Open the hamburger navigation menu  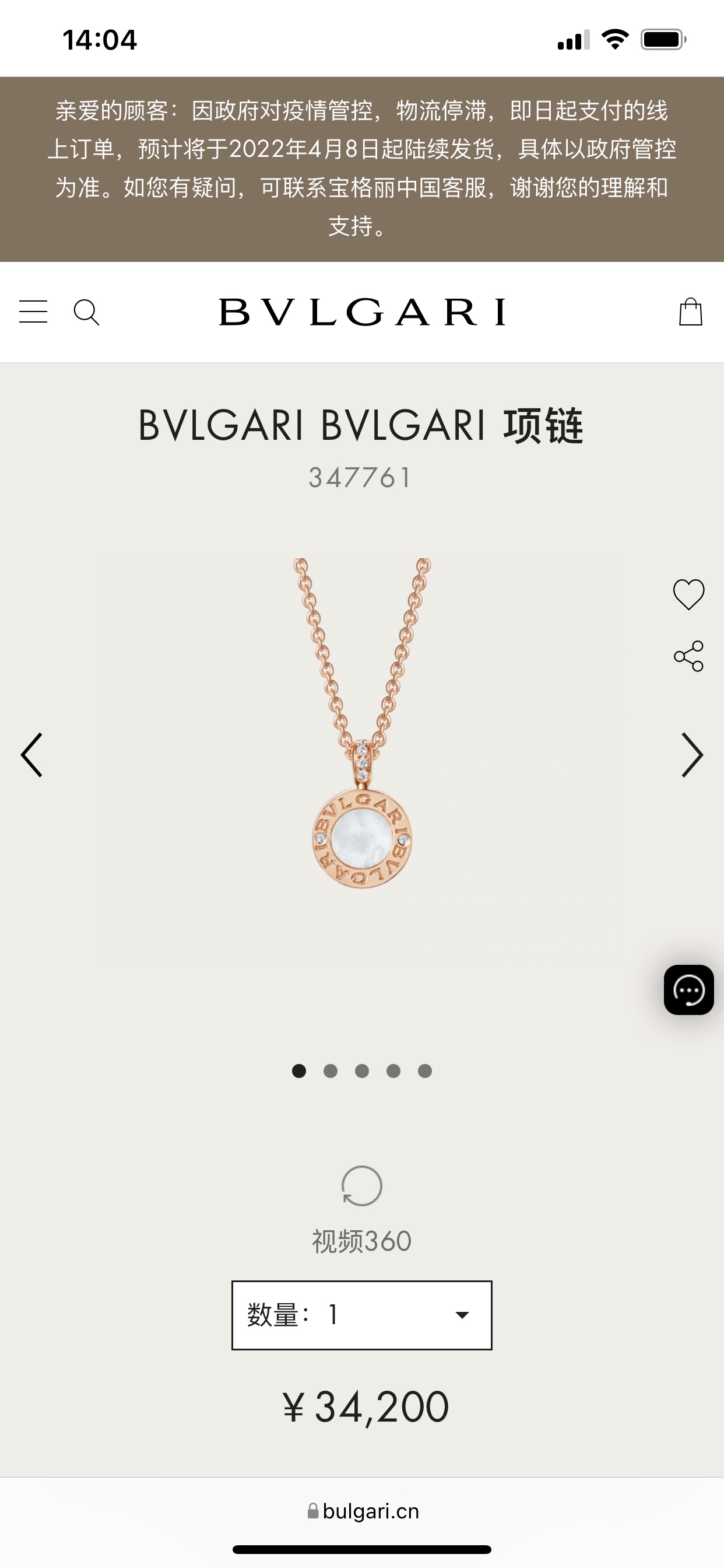(x=33, y=311)
